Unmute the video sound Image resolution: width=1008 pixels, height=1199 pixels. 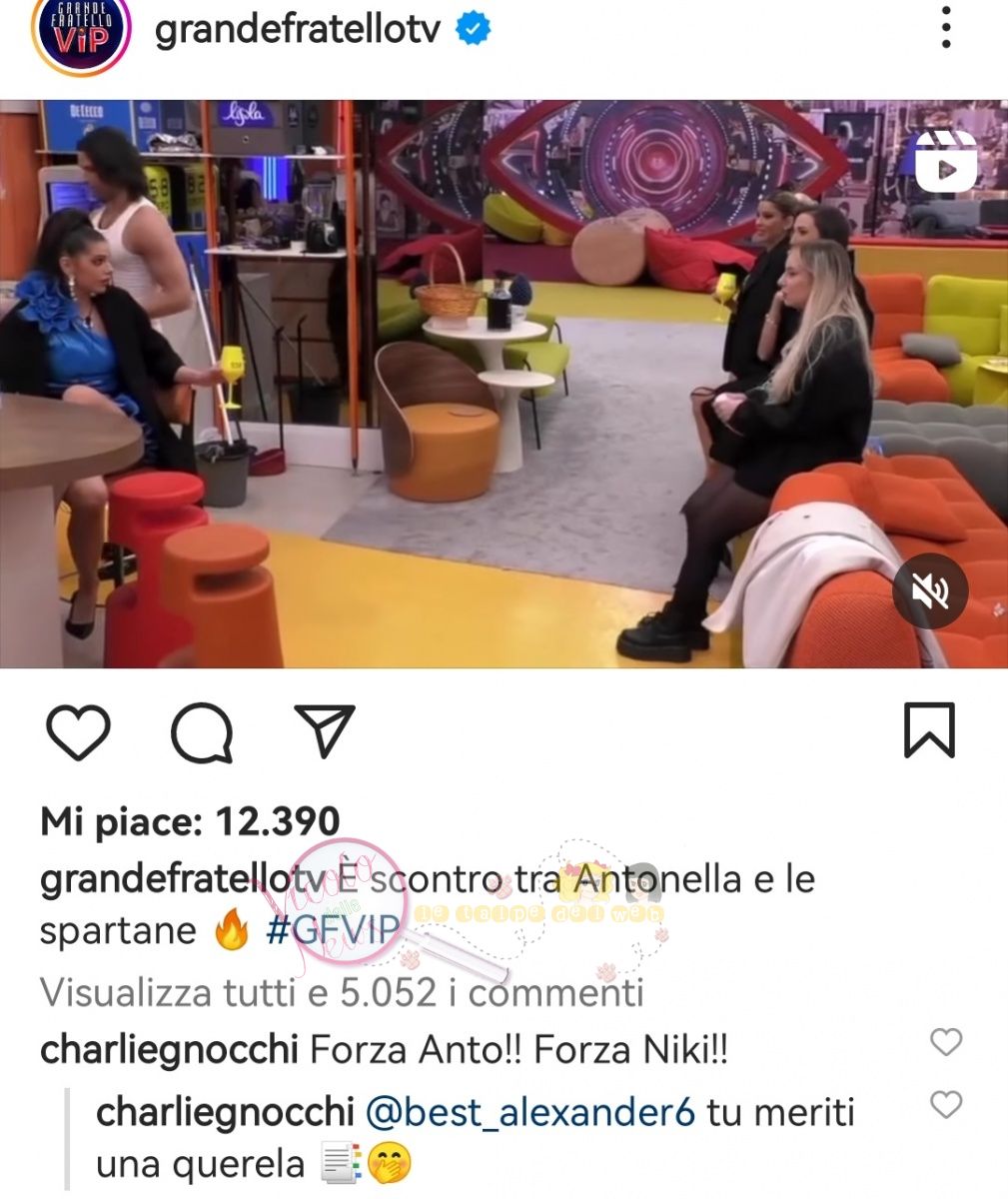(x=929, y=592)
